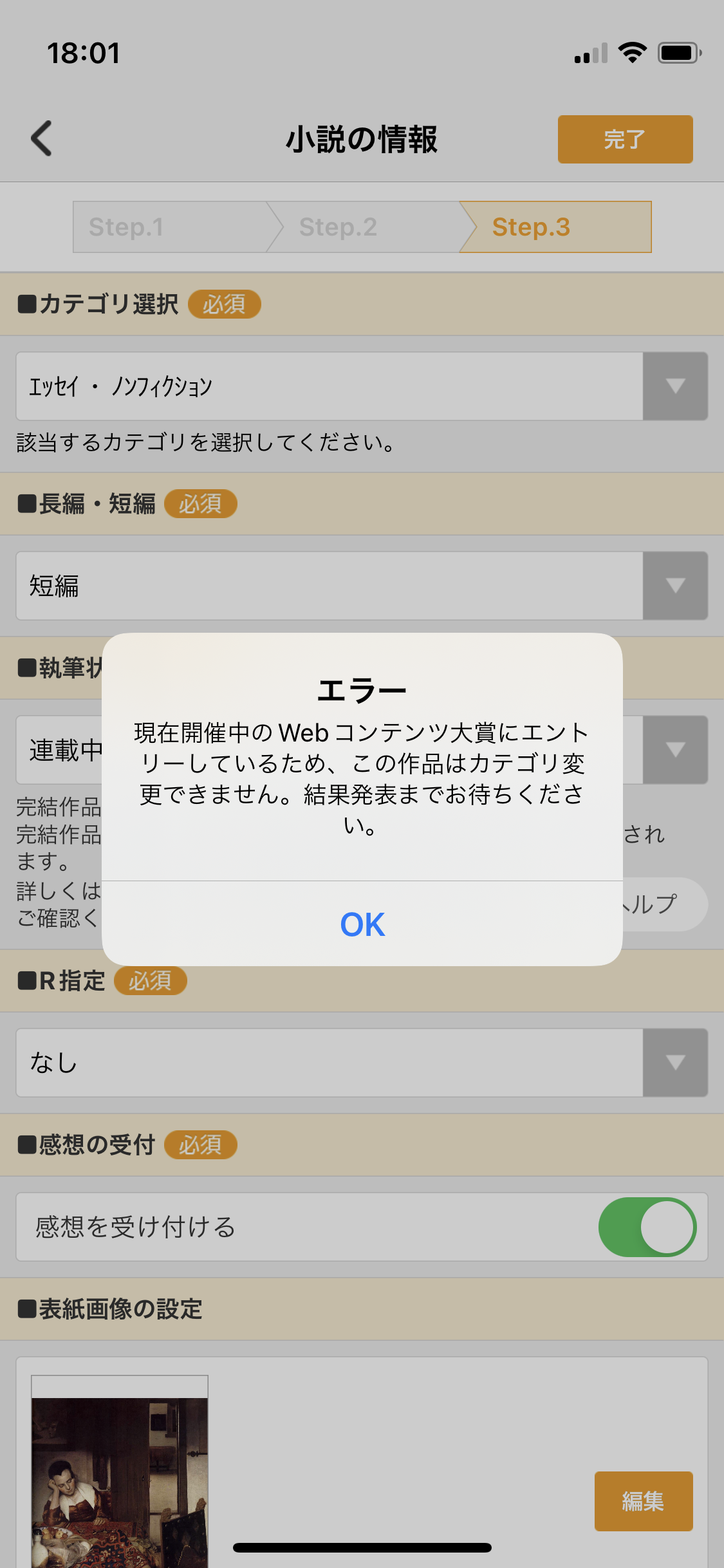Open the カテゴリ選択 dropdown
Screen dimensions: 724x1568
(362, 386)
